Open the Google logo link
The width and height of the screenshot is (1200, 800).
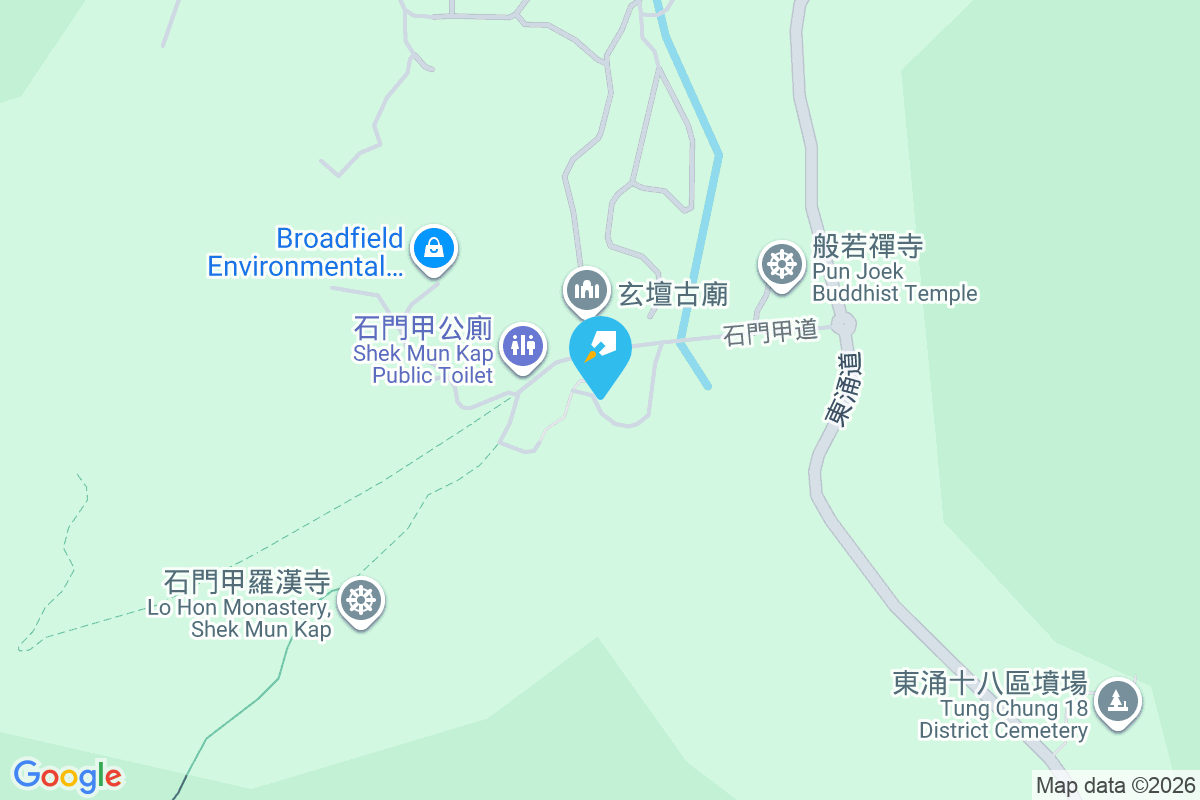pos(67,776)
